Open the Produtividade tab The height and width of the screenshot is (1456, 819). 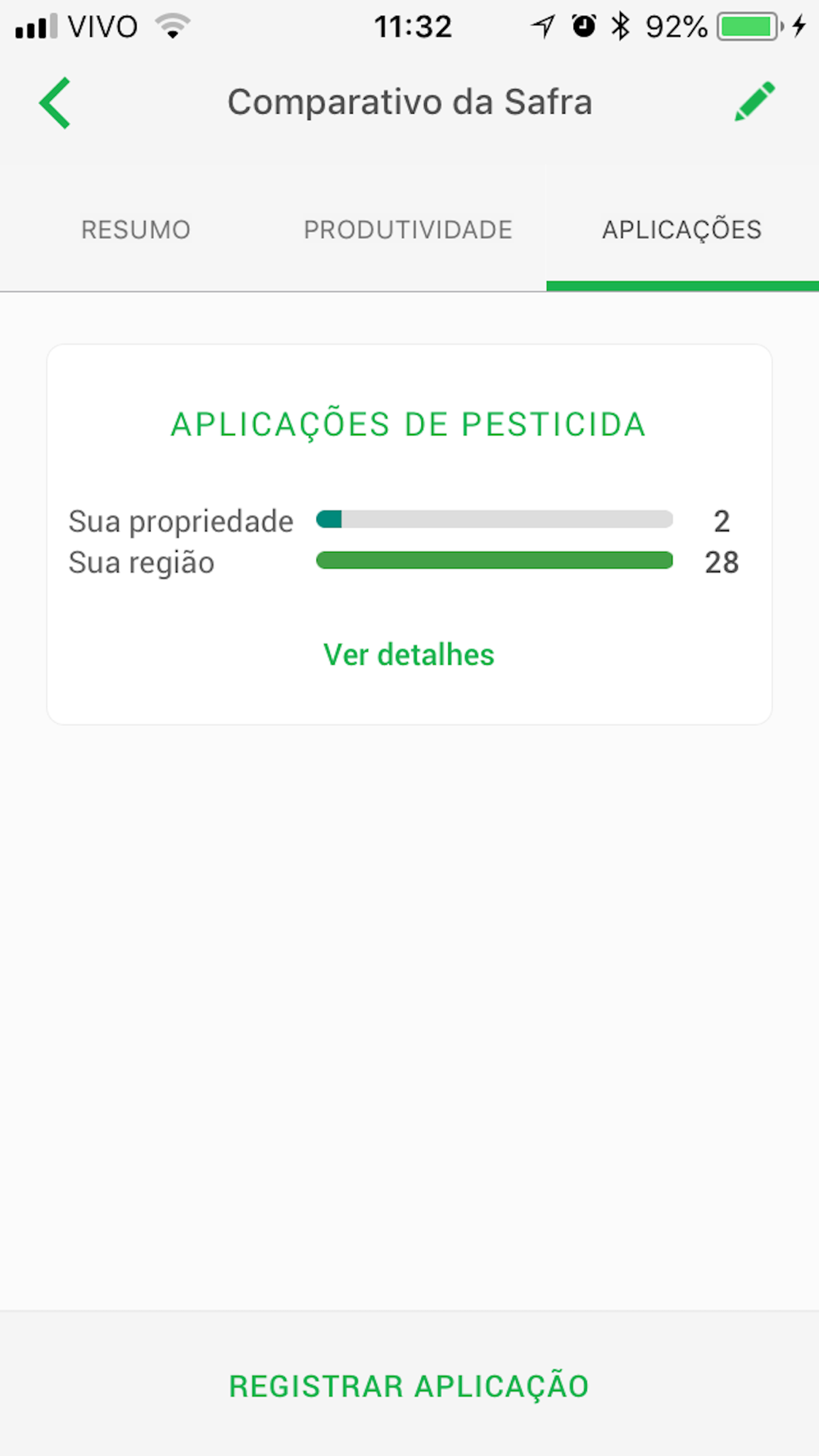coord(408,230)
